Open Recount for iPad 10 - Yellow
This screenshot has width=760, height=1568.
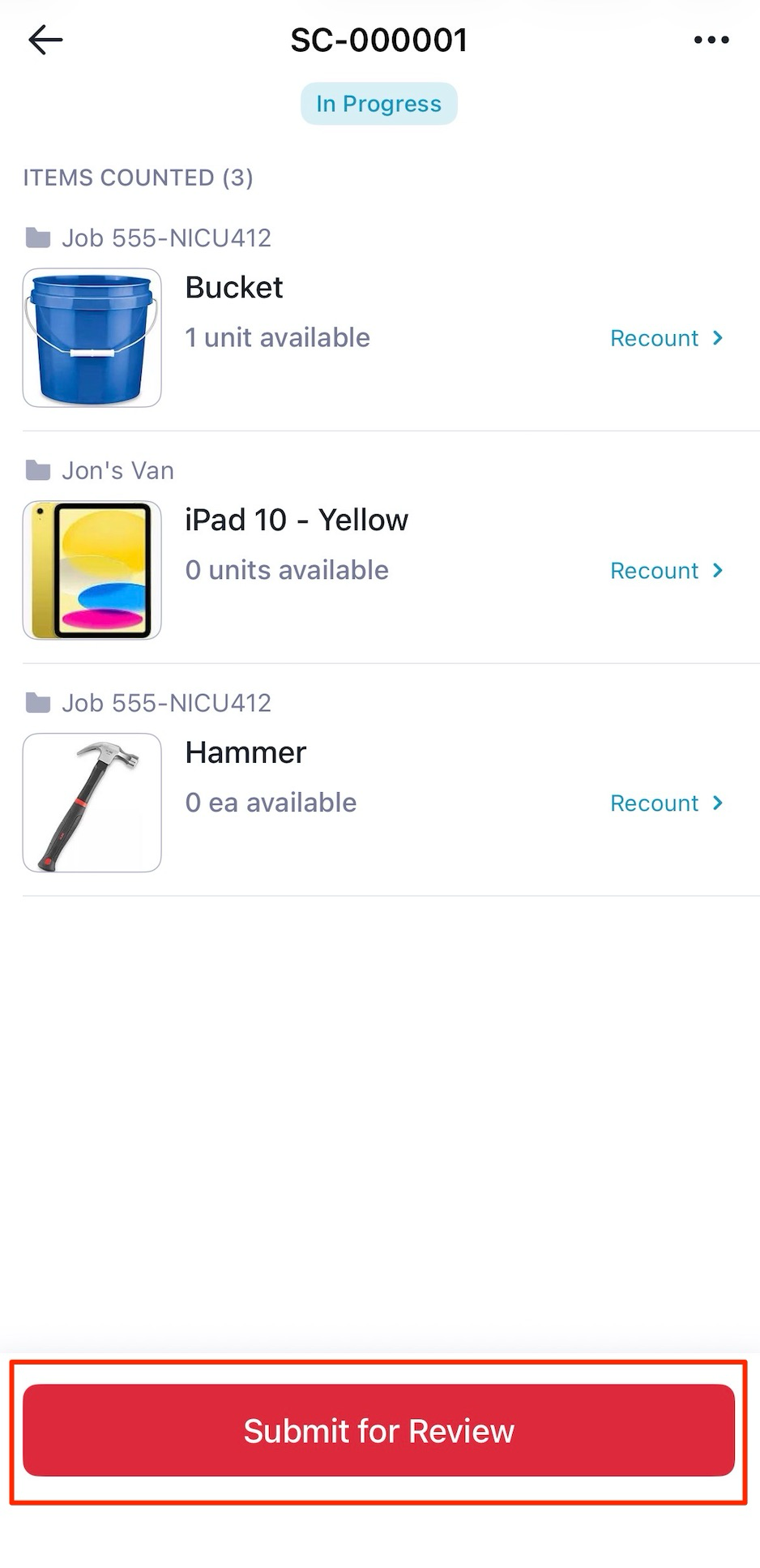[x=655, y=570]
